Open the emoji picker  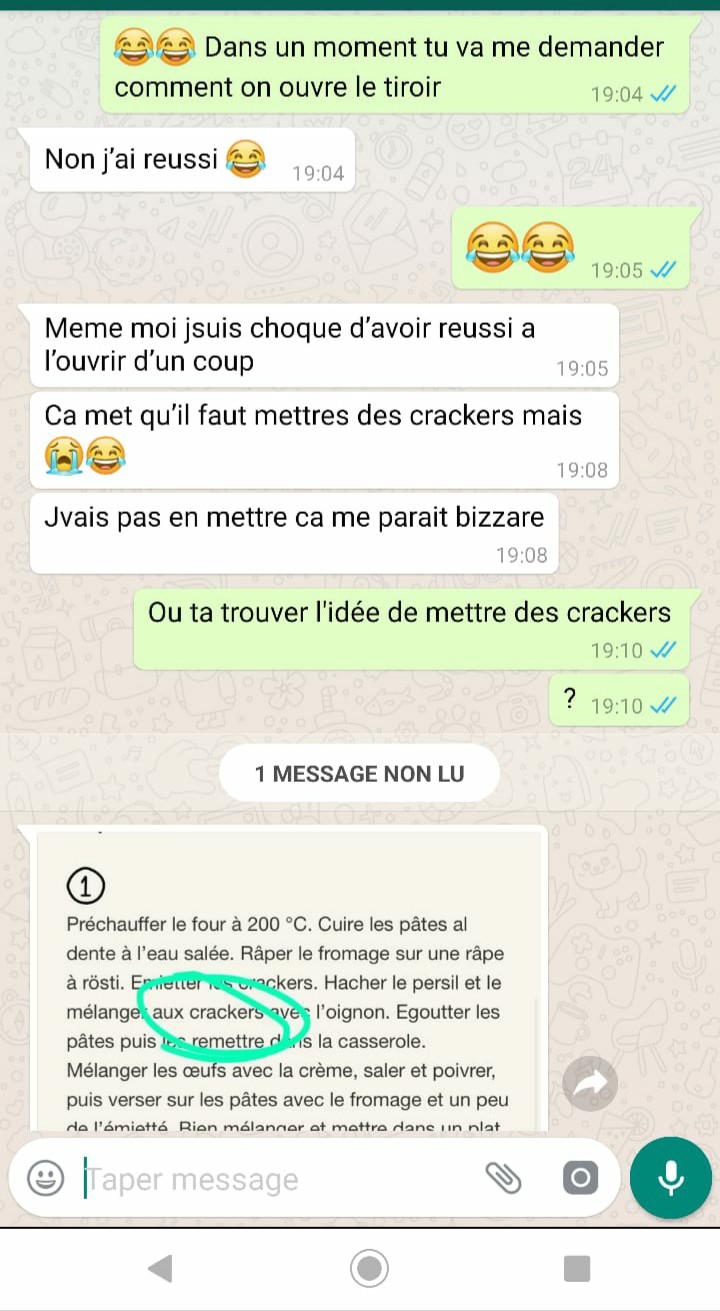45,1179
